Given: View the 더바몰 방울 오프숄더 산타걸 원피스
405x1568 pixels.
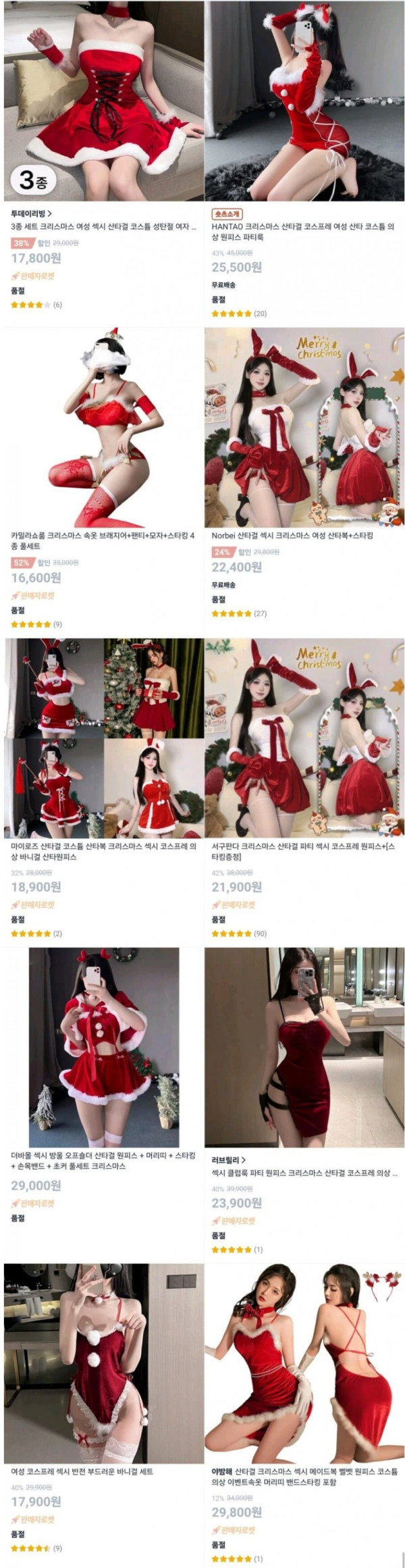Looking at the screenshot, I should point(103,1161).
